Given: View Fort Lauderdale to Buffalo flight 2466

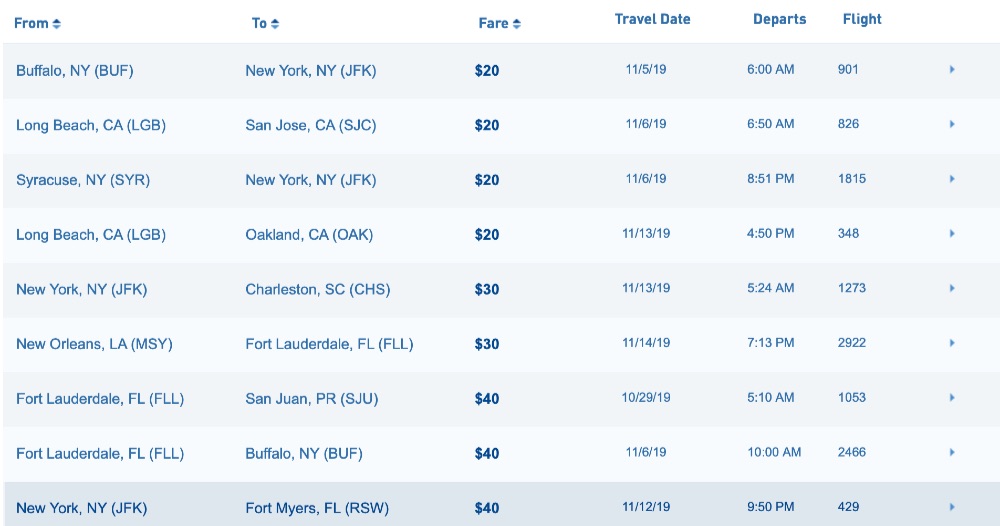Looking at the screenshot, I should coord(951,452).
